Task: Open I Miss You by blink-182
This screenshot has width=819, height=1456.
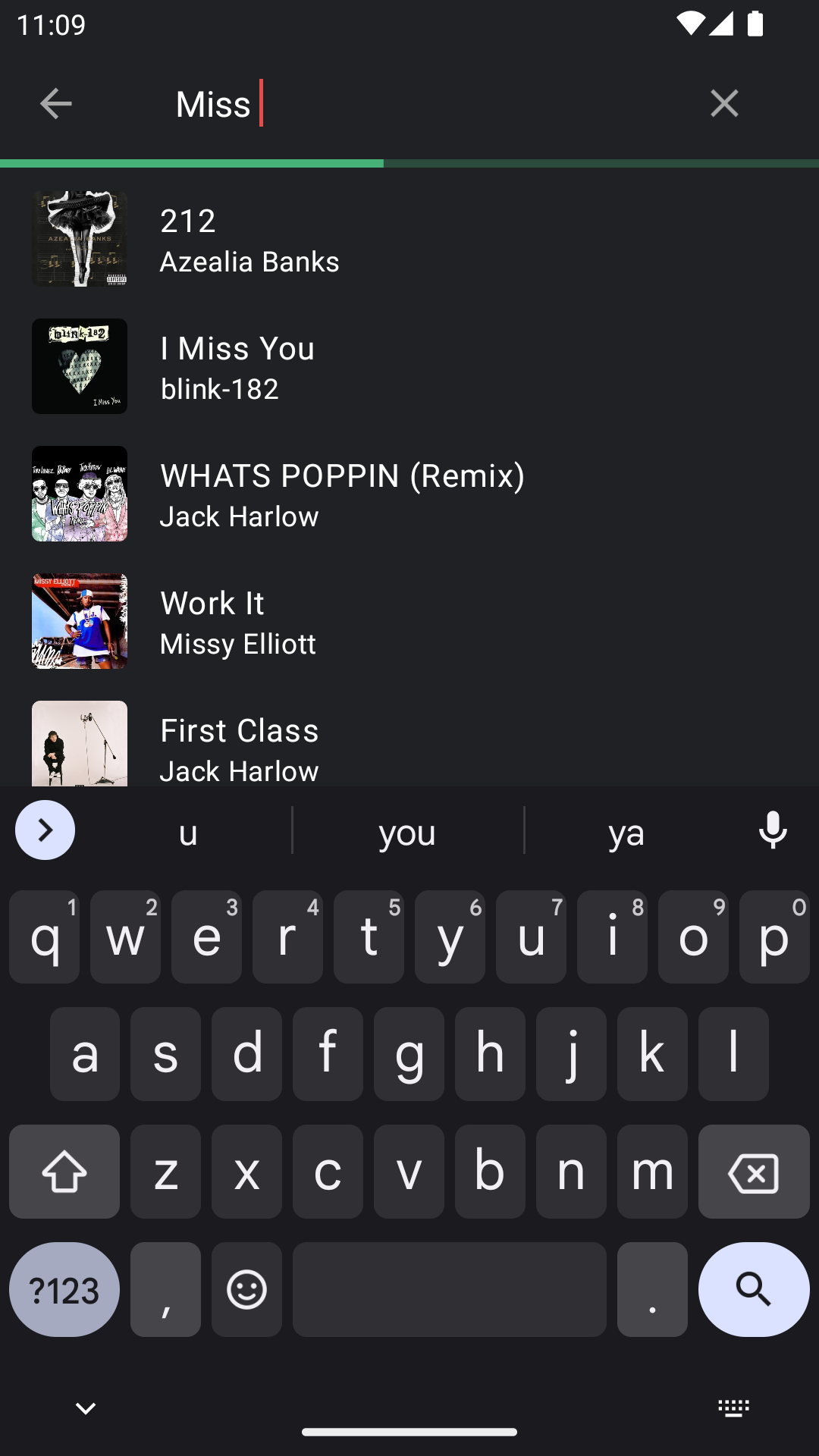Action: pyautogui.click(x=409, y=367)
